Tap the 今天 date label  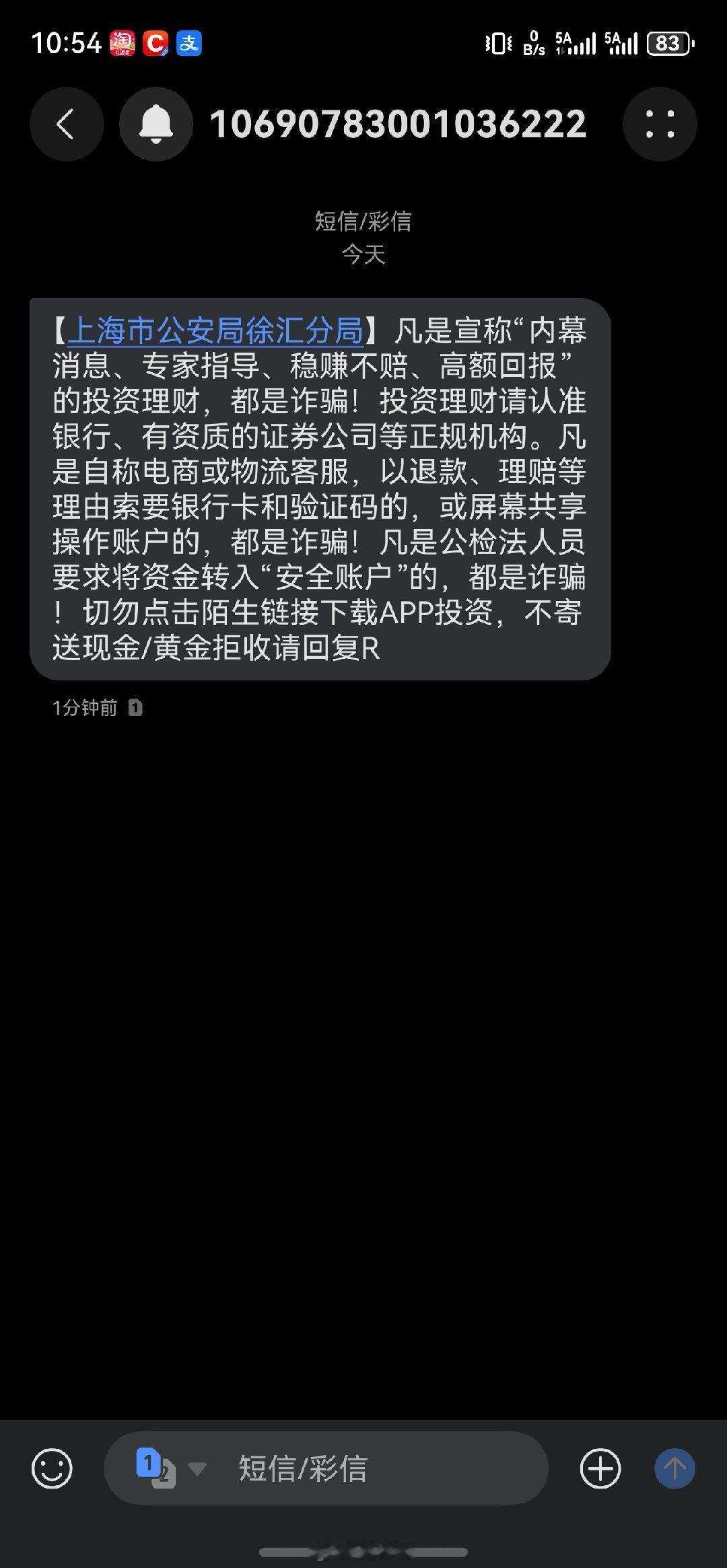pos(363,256)
